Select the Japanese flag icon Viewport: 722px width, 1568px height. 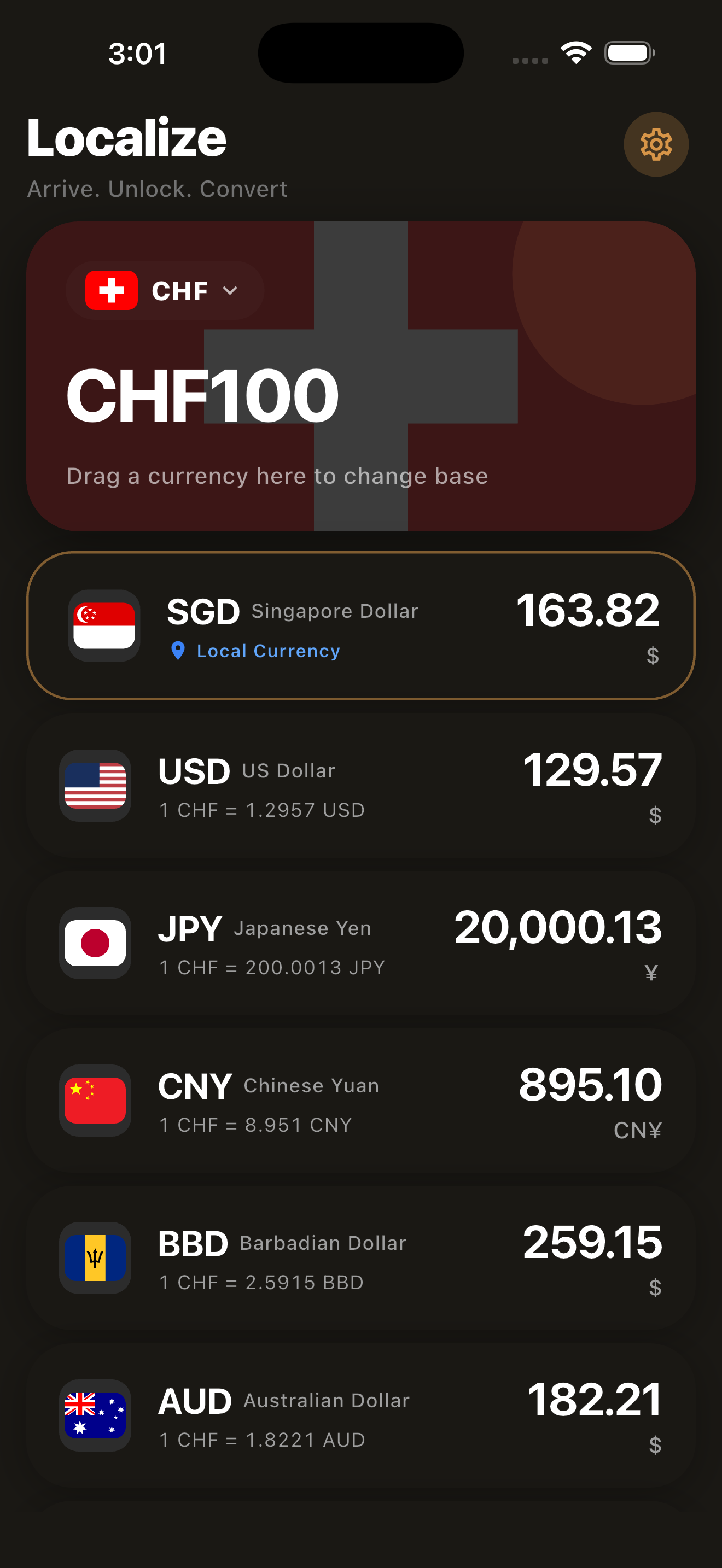click(95, 942)
